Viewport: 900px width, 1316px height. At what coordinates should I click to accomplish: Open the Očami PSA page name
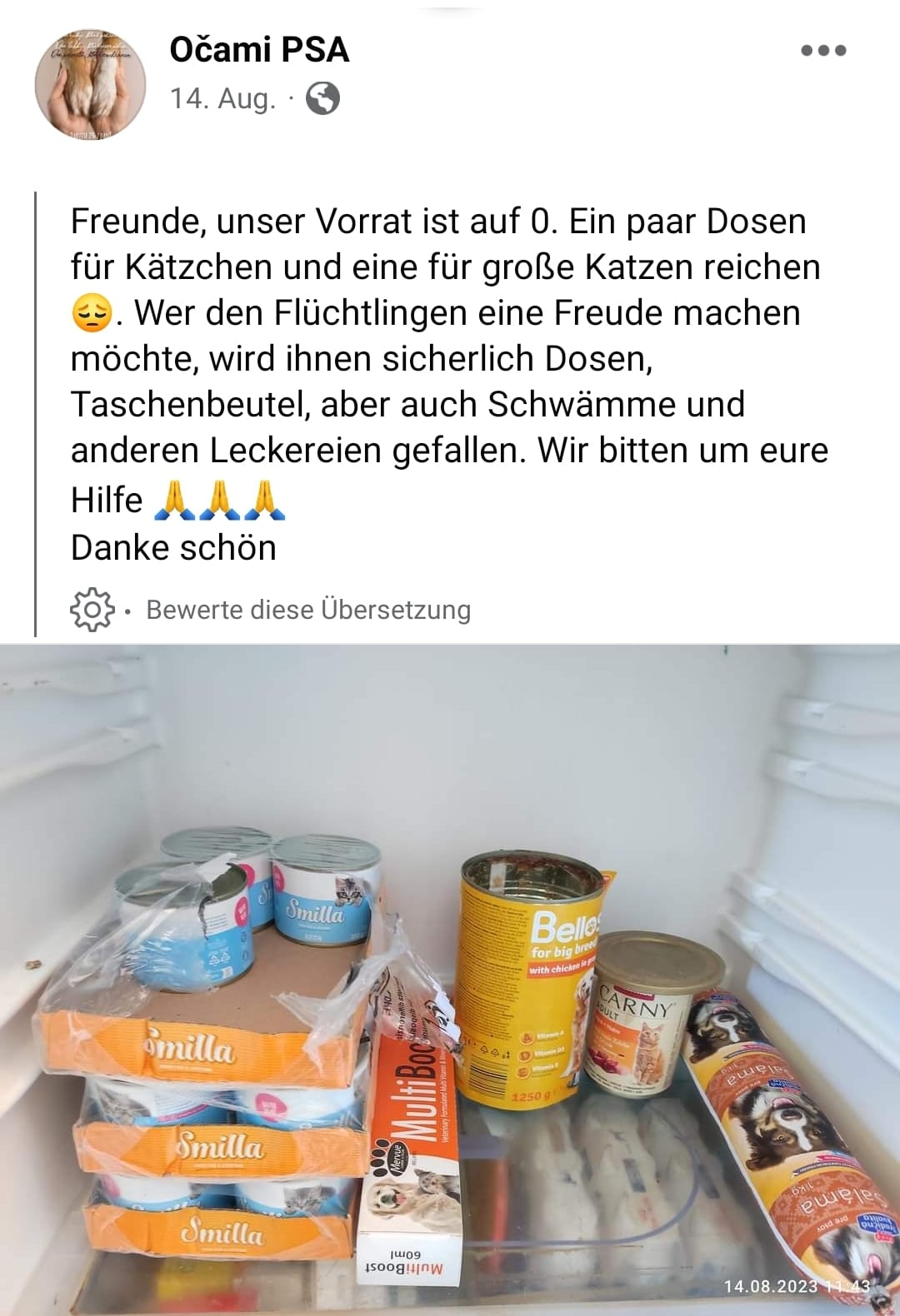tap(259, 50)
